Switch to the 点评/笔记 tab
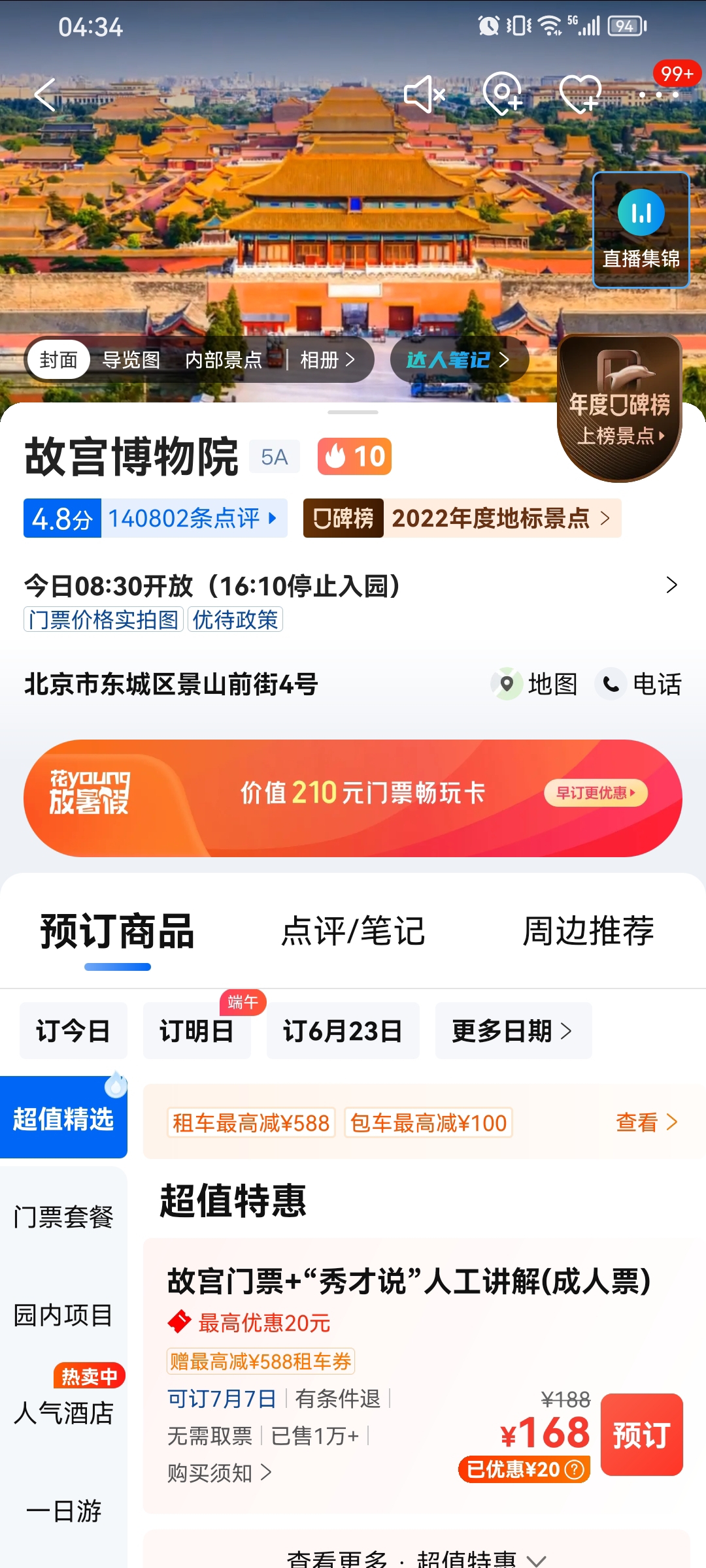Screen dimensions: 706x1568 (353, 931)
